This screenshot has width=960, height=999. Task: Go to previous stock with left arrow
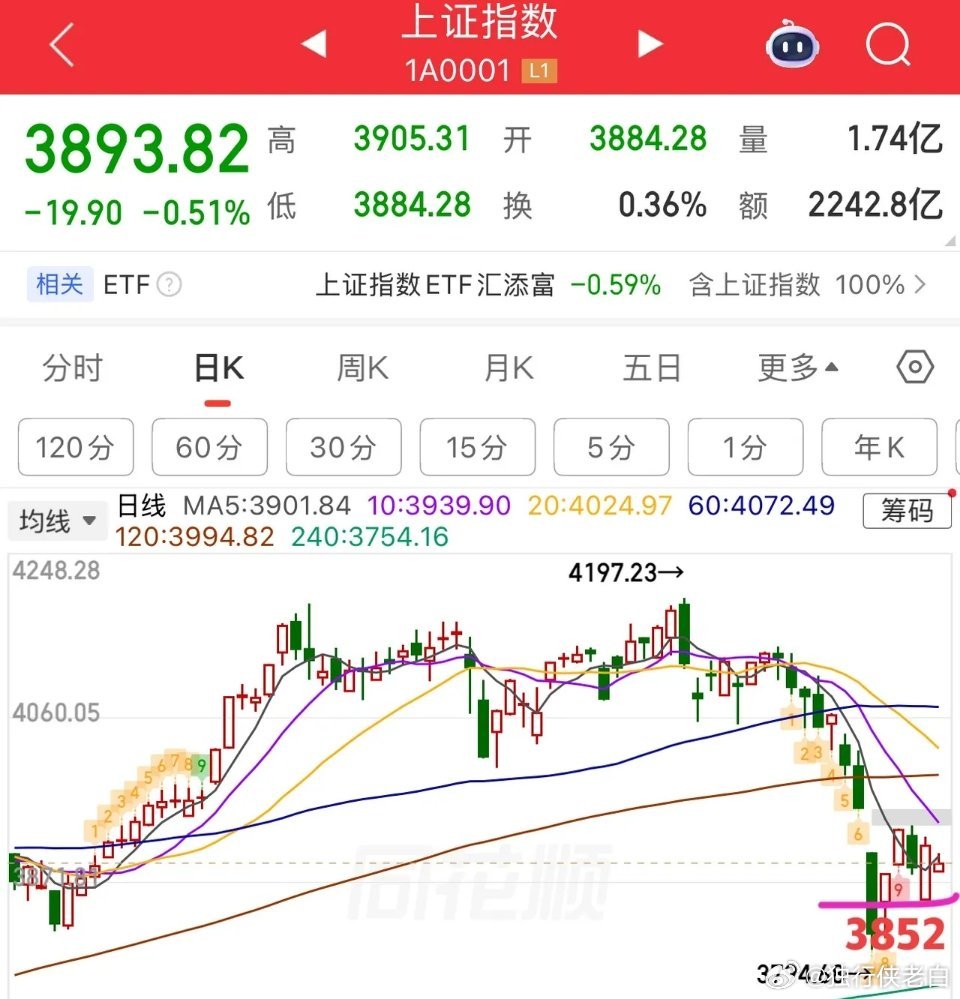(x=313, y=44)
